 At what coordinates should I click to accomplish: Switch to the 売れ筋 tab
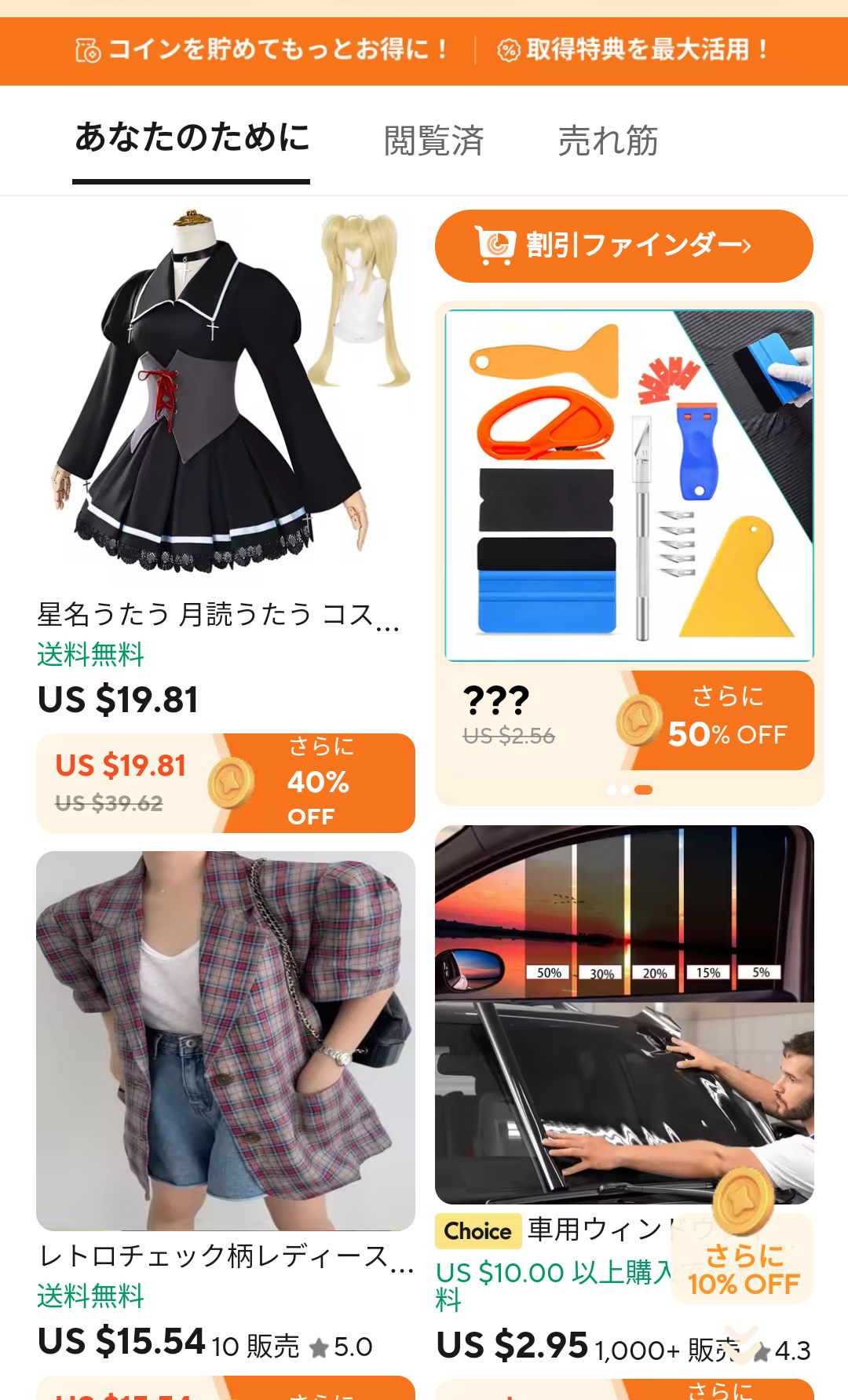pyautogui.click(x=607, y=141)
